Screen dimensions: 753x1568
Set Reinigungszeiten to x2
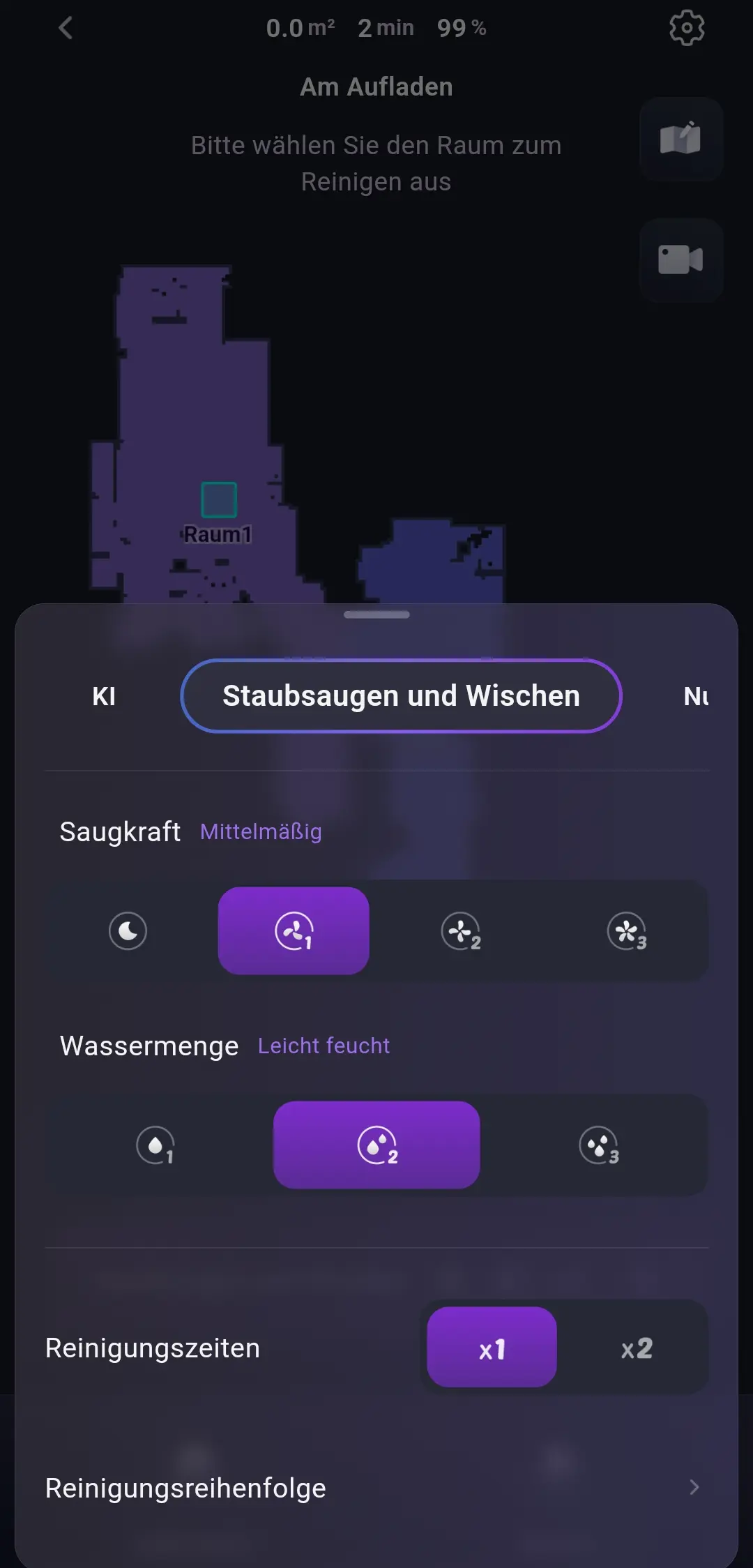point(636,1347)
